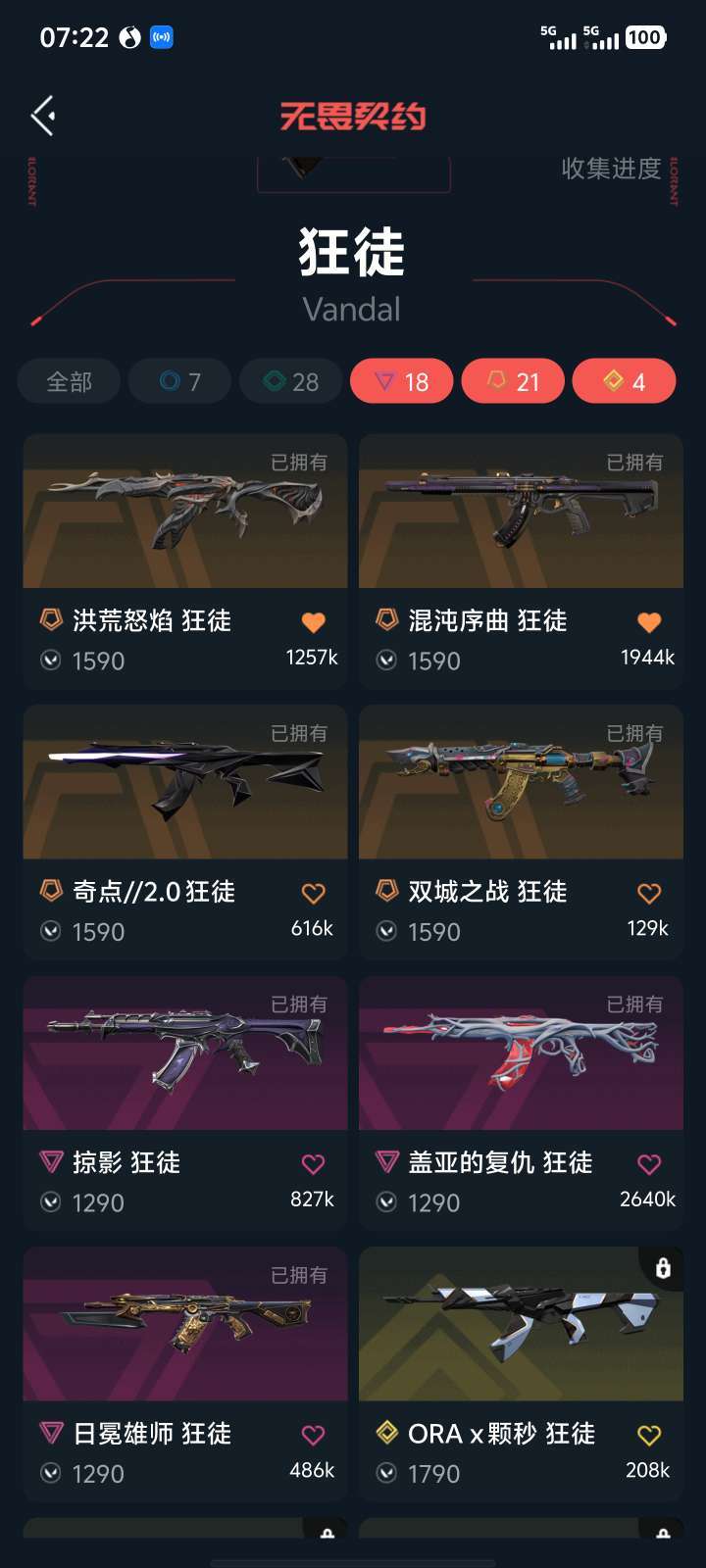Favorite the 奇点//2.0 狂徒 skin
706x1568 pixels.
click(x=312, y=892)
